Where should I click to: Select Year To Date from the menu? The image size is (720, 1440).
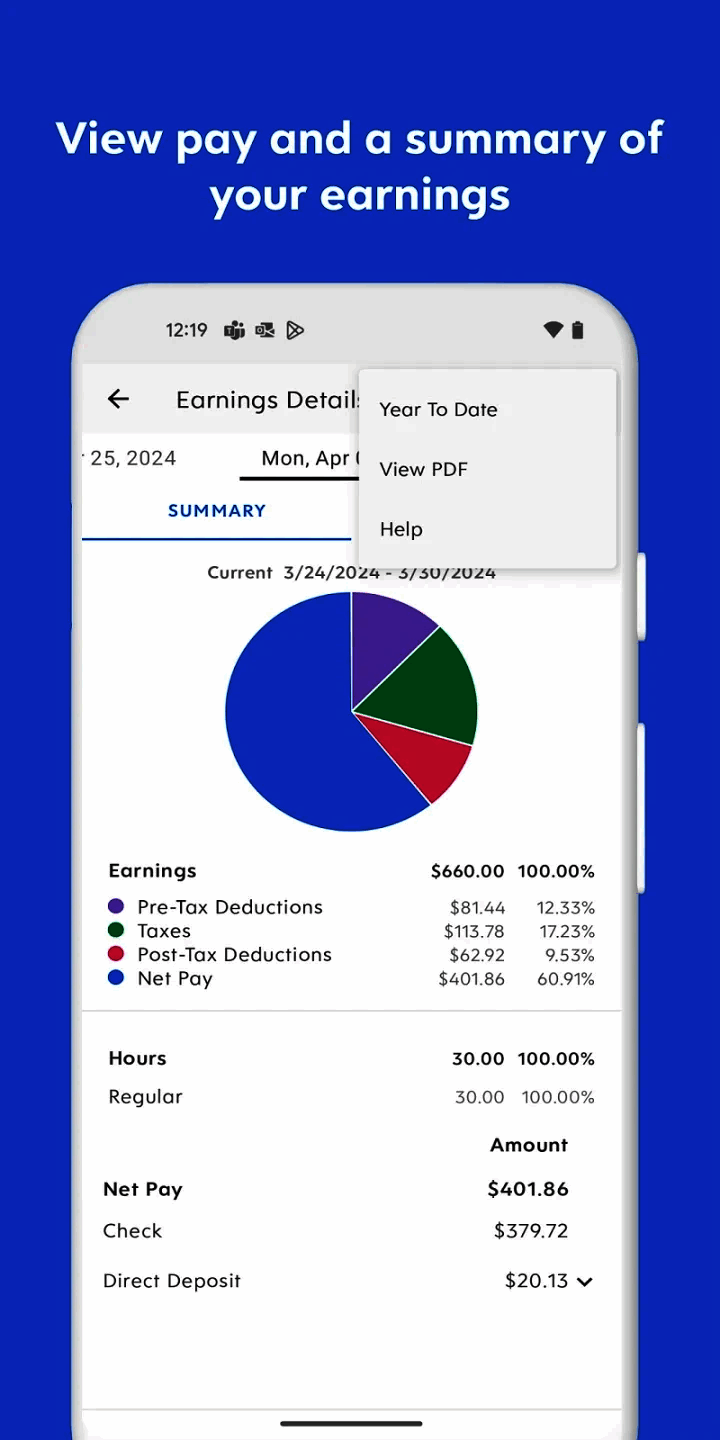(437, 409)
